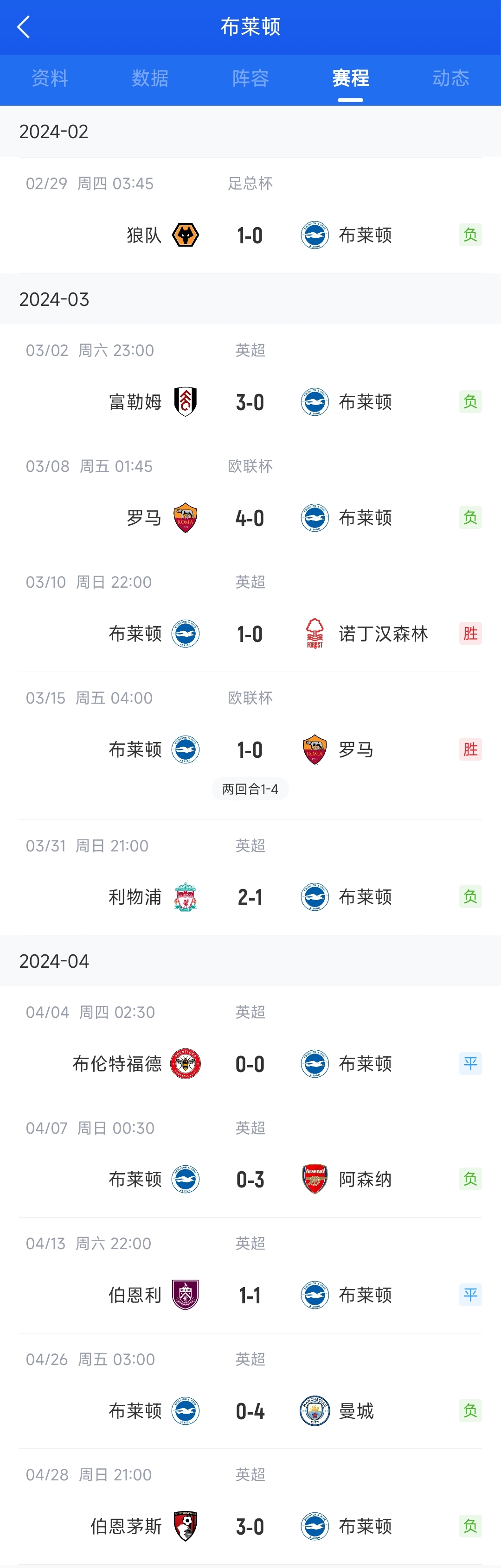This screenshot has width=501, height=1568.
Task: View the 罗马 4-0 布莱顿 欧联杯 match
Action: coord(250,518)
